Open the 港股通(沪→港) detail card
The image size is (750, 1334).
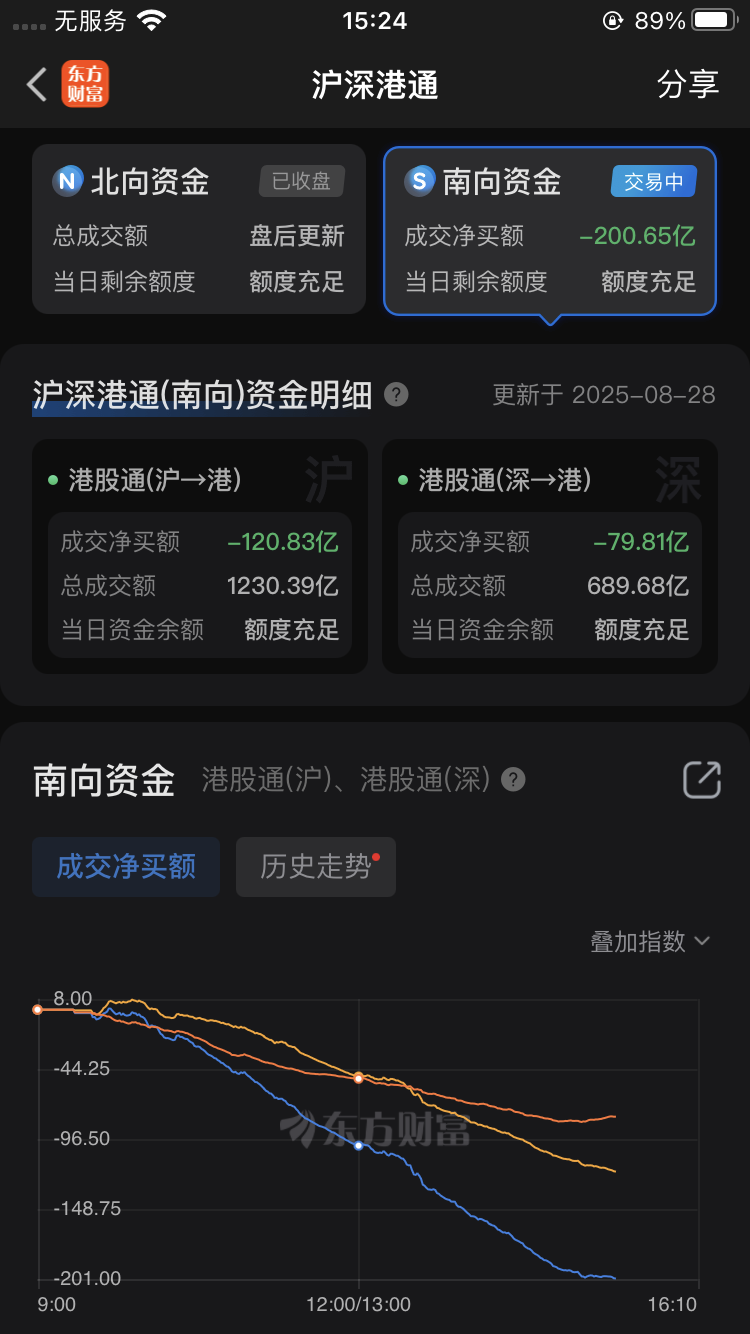[x=199, y=556]
